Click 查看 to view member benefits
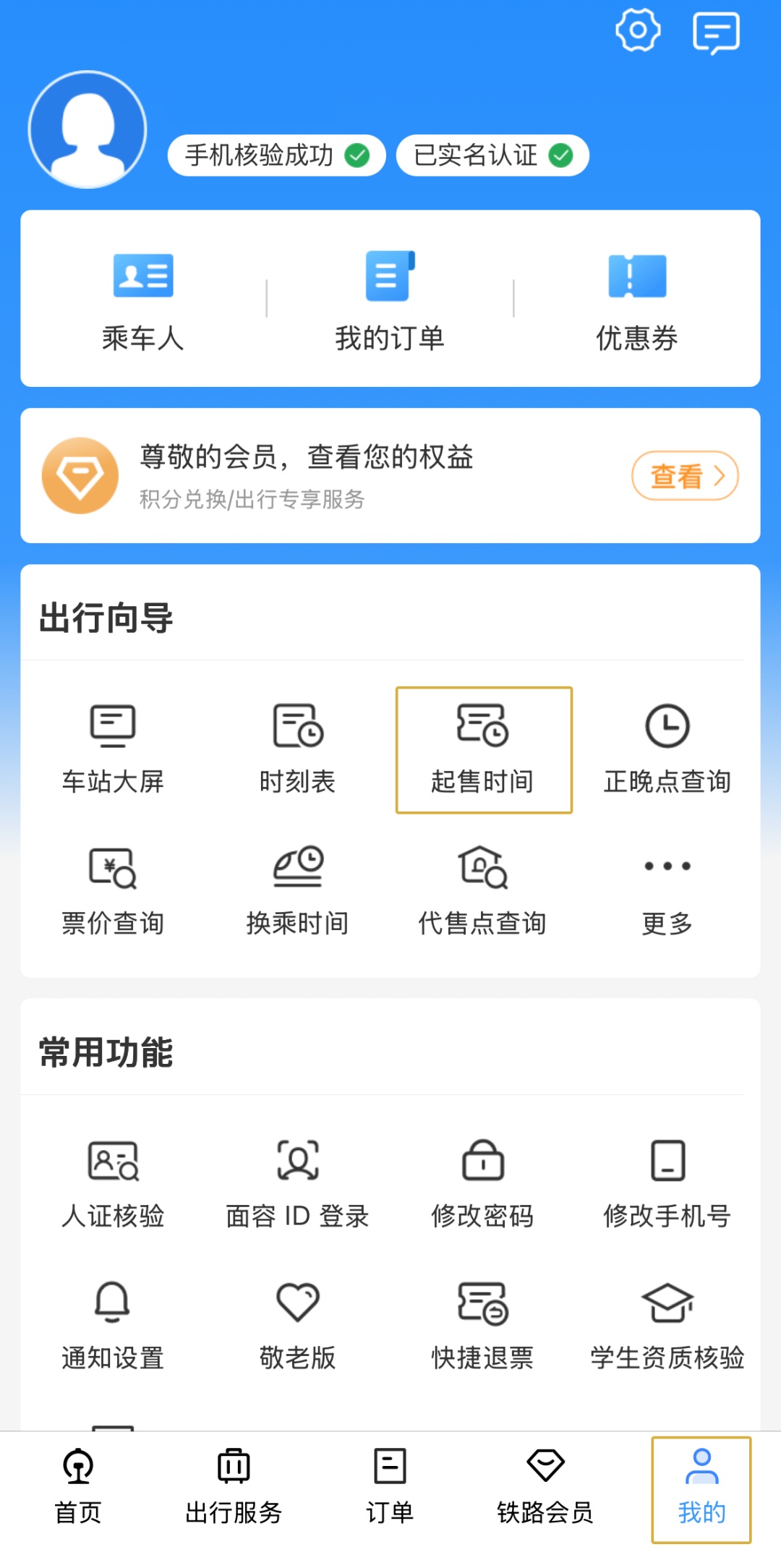Screen dimensions: 781x1568 (x=686, y=475)
